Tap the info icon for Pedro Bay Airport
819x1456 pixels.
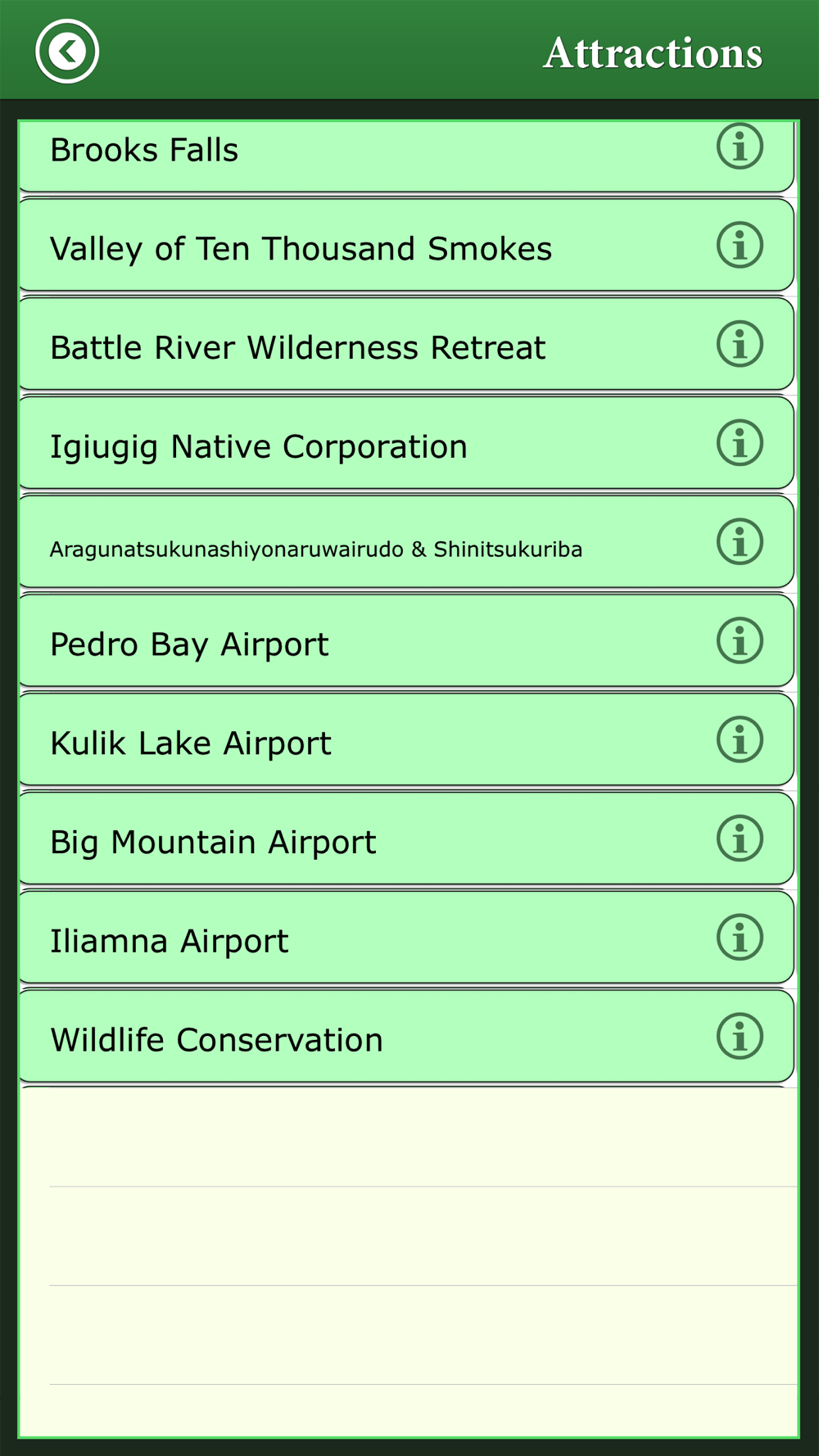tap(740, 640)
